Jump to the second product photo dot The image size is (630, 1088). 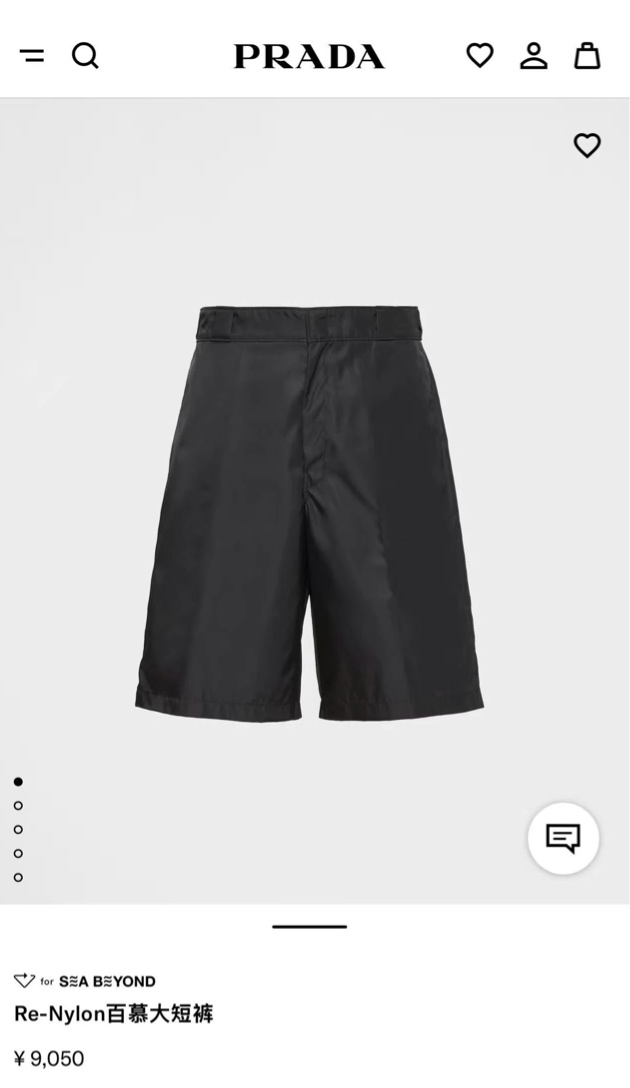coord(18,805)
